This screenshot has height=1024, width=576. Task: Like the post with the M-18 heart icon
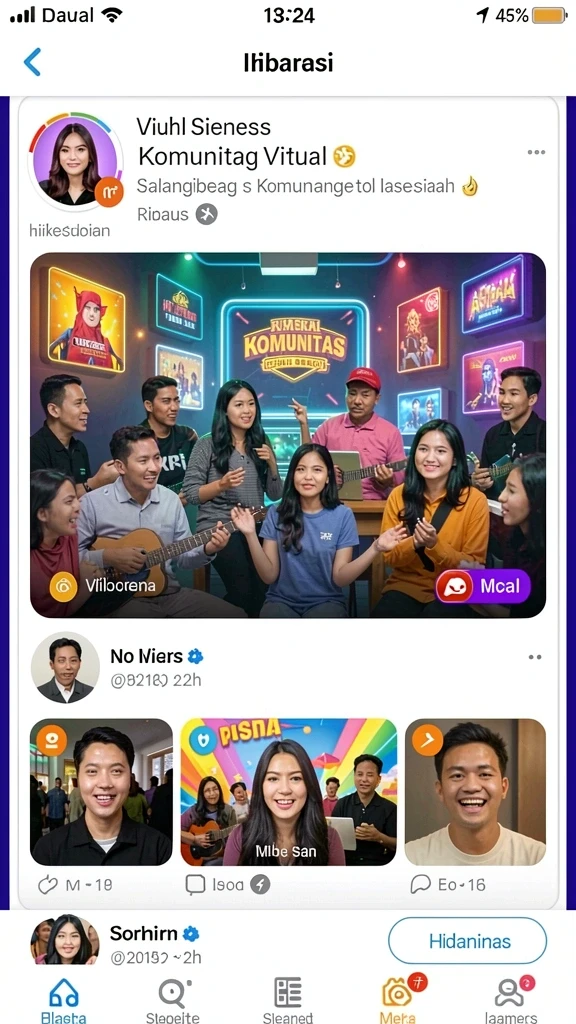[x=49, y=886]
